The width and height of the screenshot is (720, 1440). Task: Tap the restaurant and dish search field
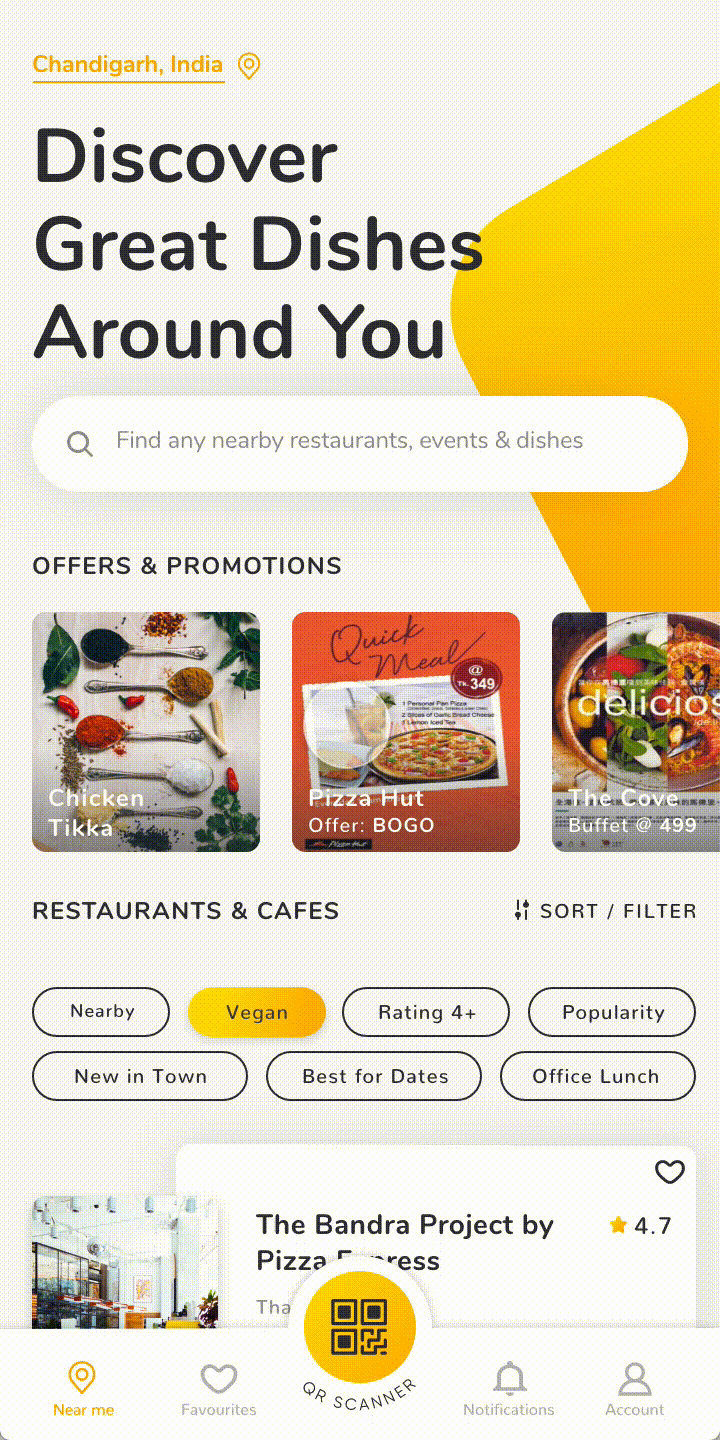360,443
